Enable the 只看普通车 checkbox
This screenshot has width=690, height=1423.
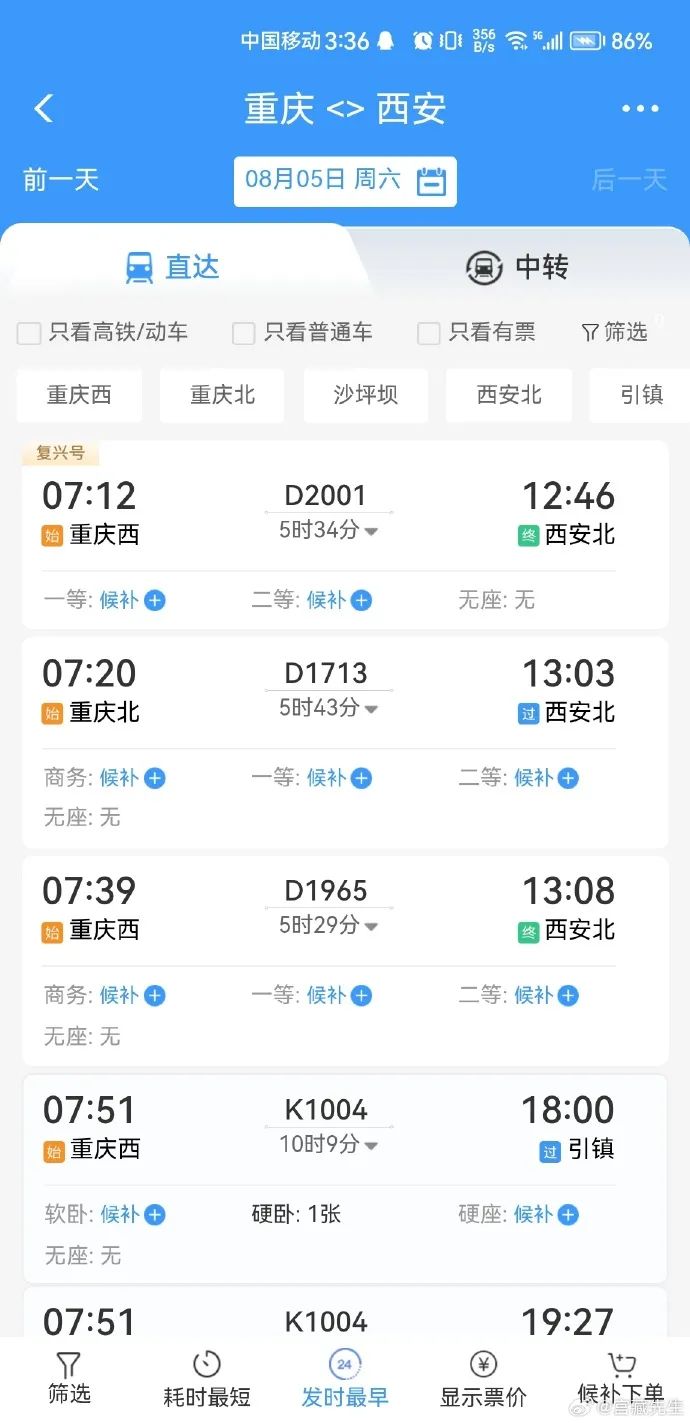244,333
